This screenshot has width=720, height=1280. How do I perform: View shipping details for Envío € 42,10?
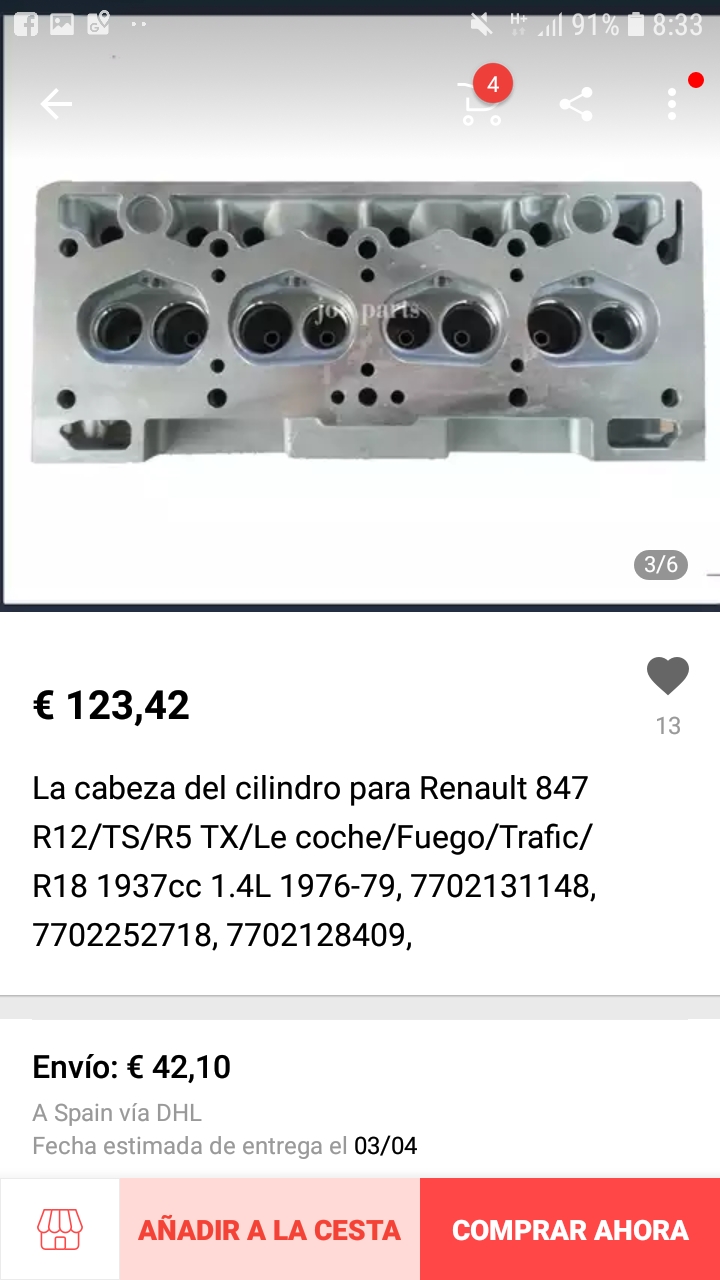point(360,1100)
